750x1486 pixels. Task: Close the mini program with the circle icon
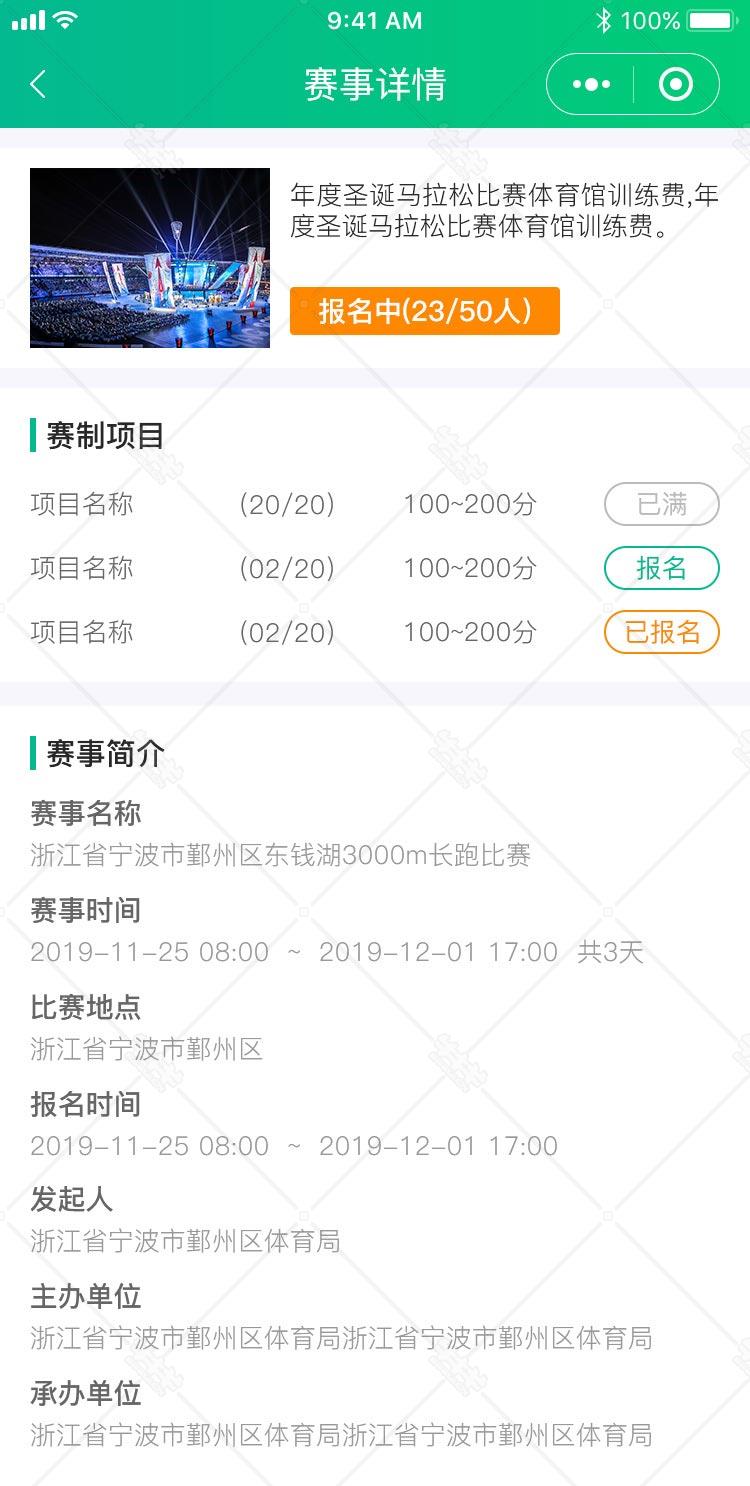pos(676,85)
